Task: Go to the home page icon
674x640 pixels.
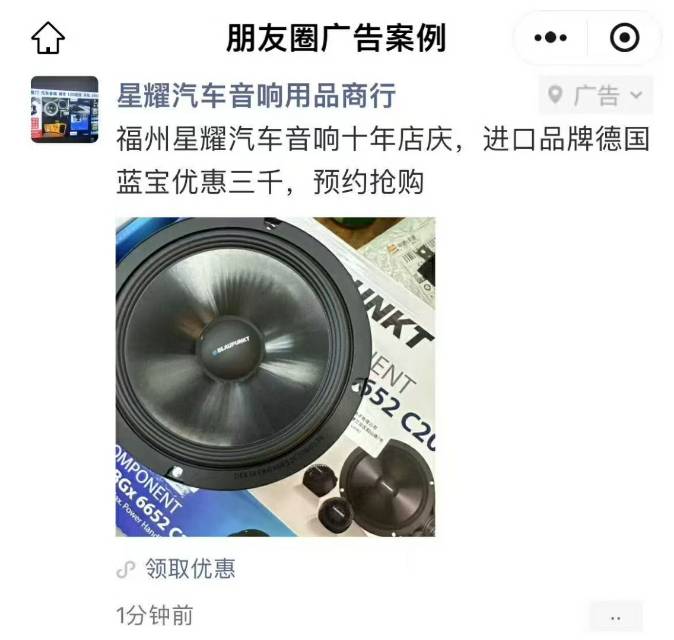Action: (x=48, y=39)
